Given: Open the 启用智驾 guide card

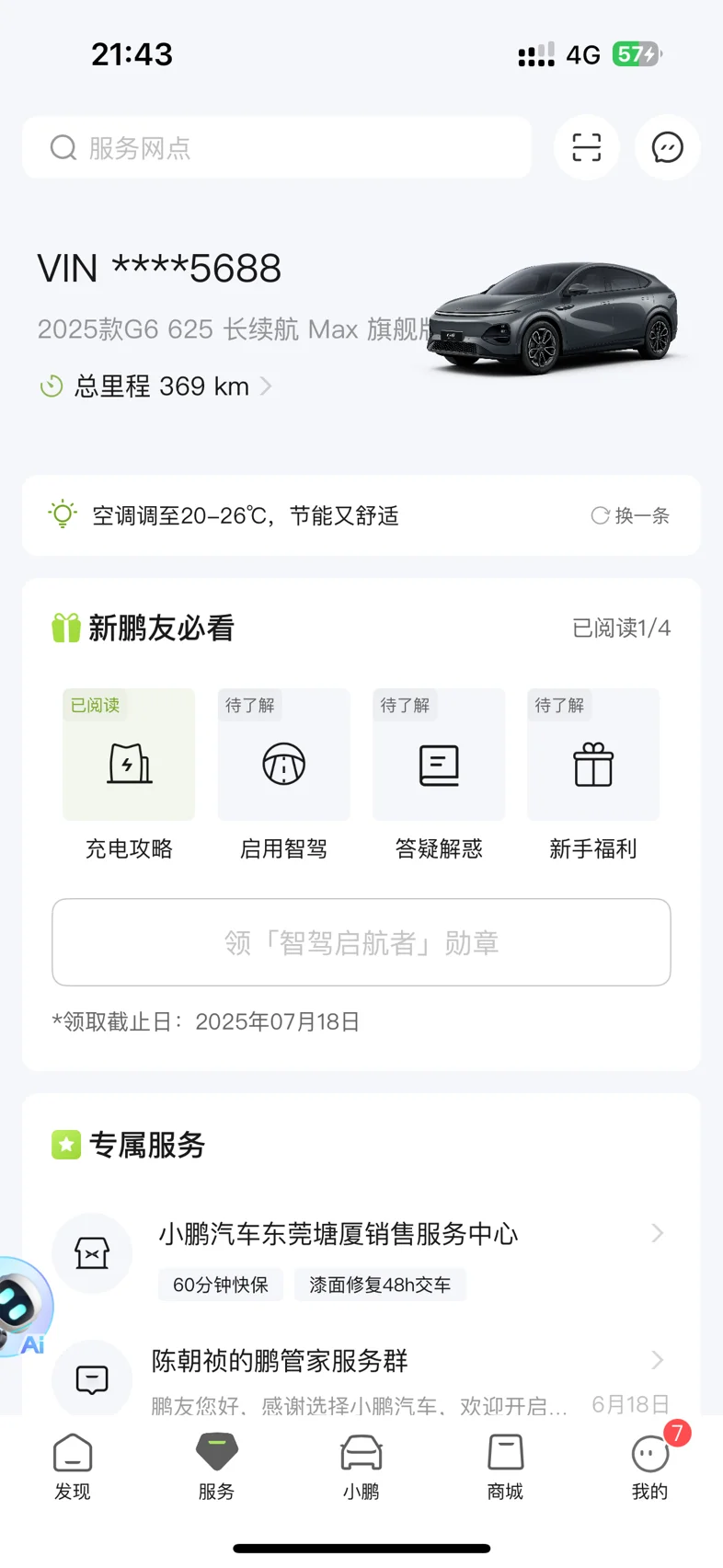Looking at the screenshot, I should (283, 773).
